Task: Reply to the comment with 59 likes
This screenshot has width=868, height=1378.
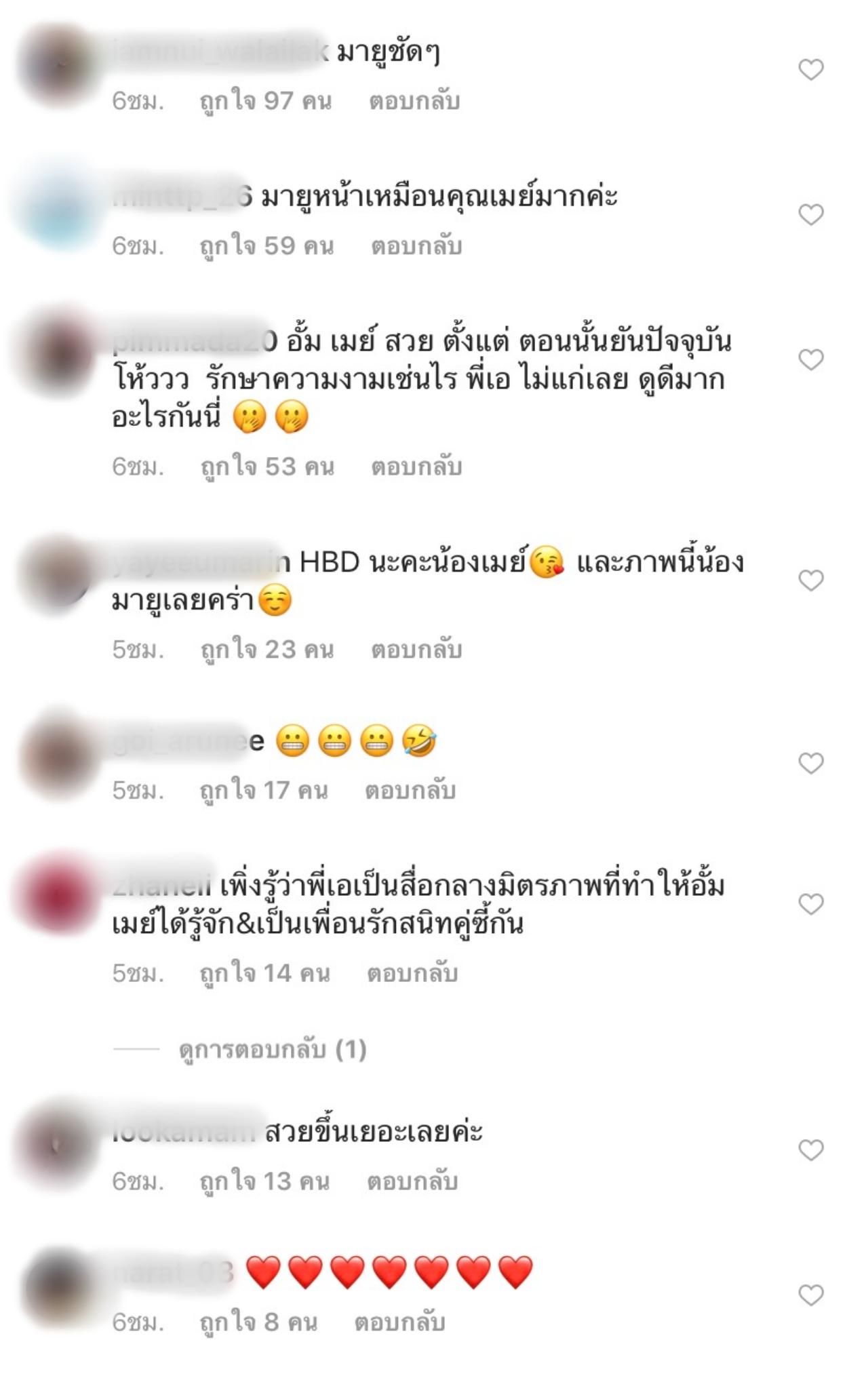Action: coord(416,246)
